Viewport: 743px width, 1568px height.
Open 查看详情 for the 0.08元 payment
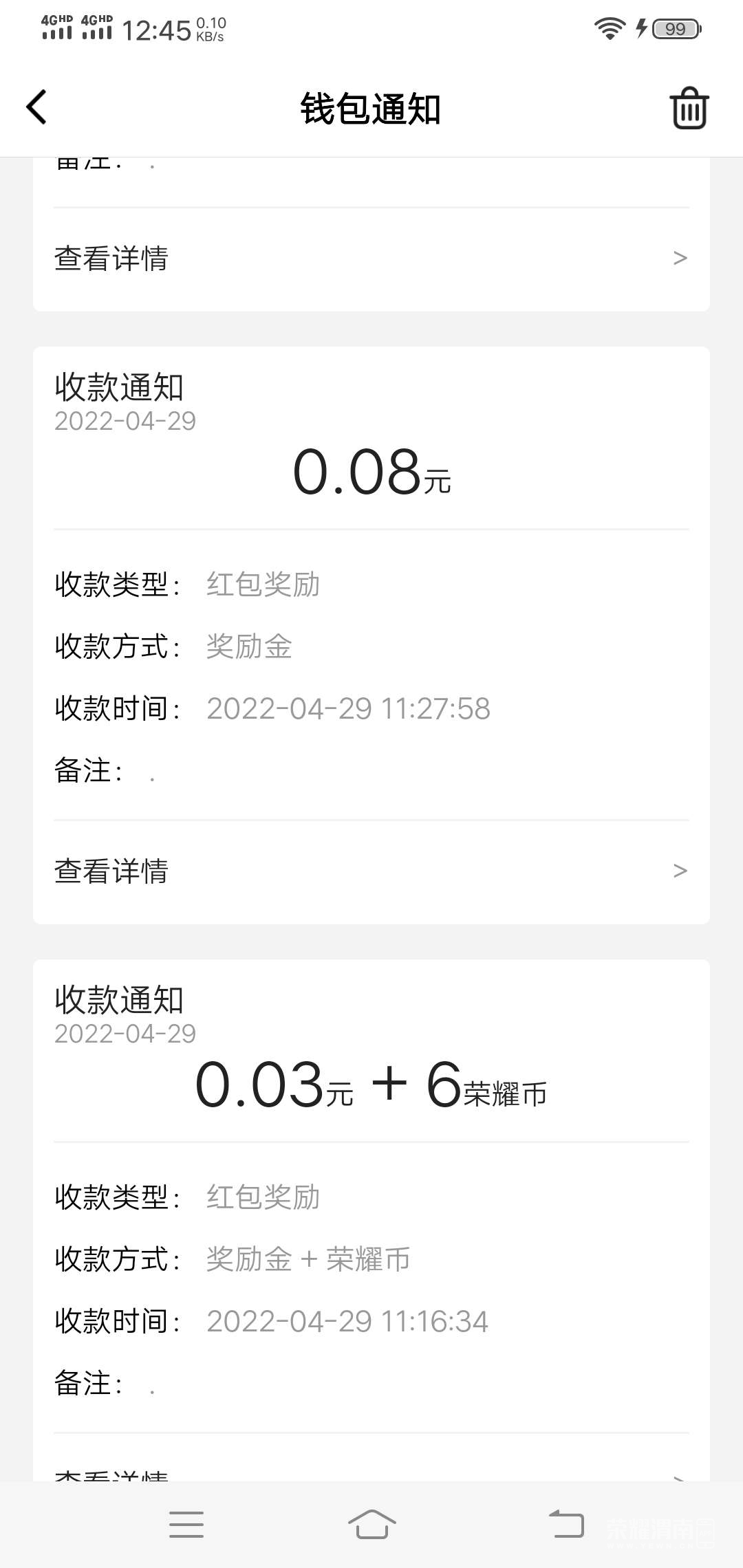pyautogui.click(x=371, y=871)
